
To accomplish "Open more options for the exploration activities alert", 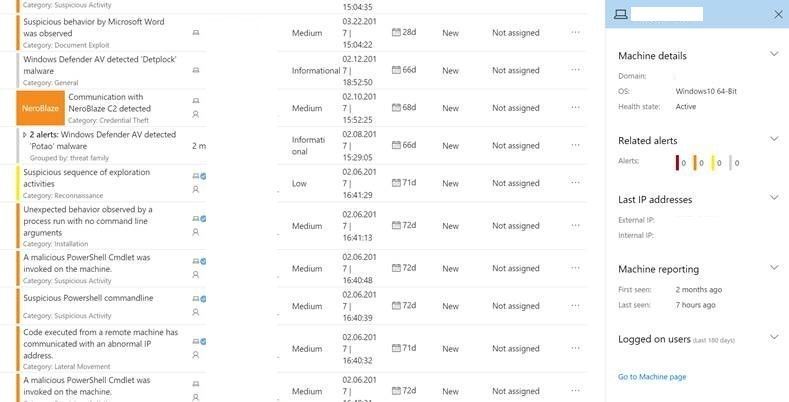I will pyautogui.click(x=575, y=183).
